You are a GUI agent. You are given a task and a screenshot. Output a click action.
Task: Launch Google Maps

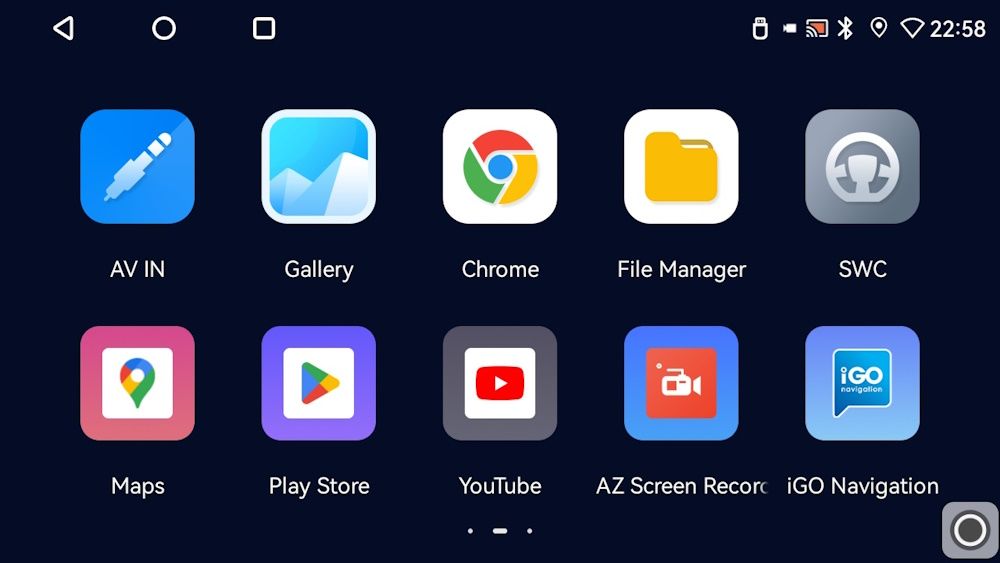pos(137,383)
